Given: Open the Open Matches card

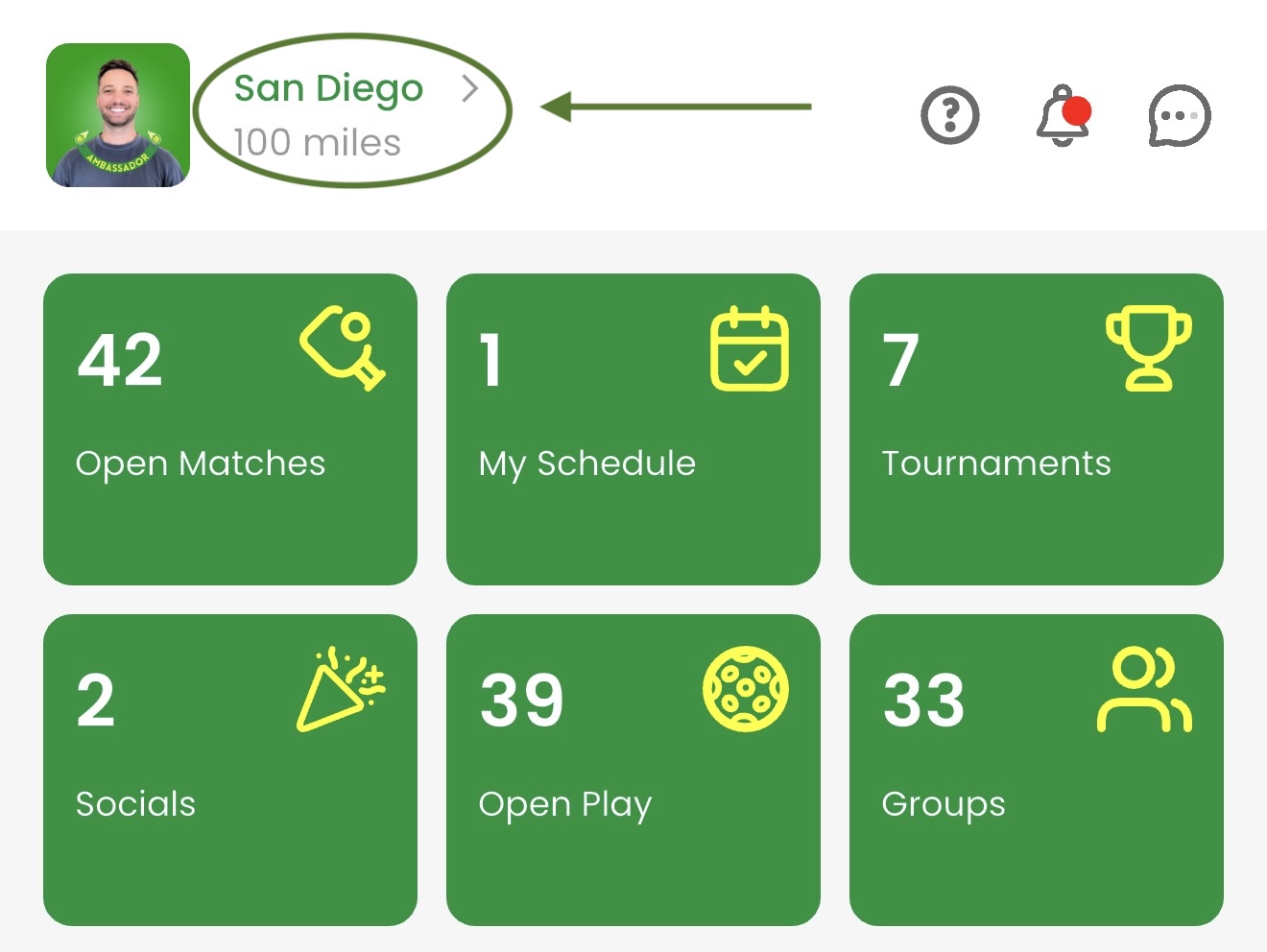Looking at the screenshot, I should 230,429.
